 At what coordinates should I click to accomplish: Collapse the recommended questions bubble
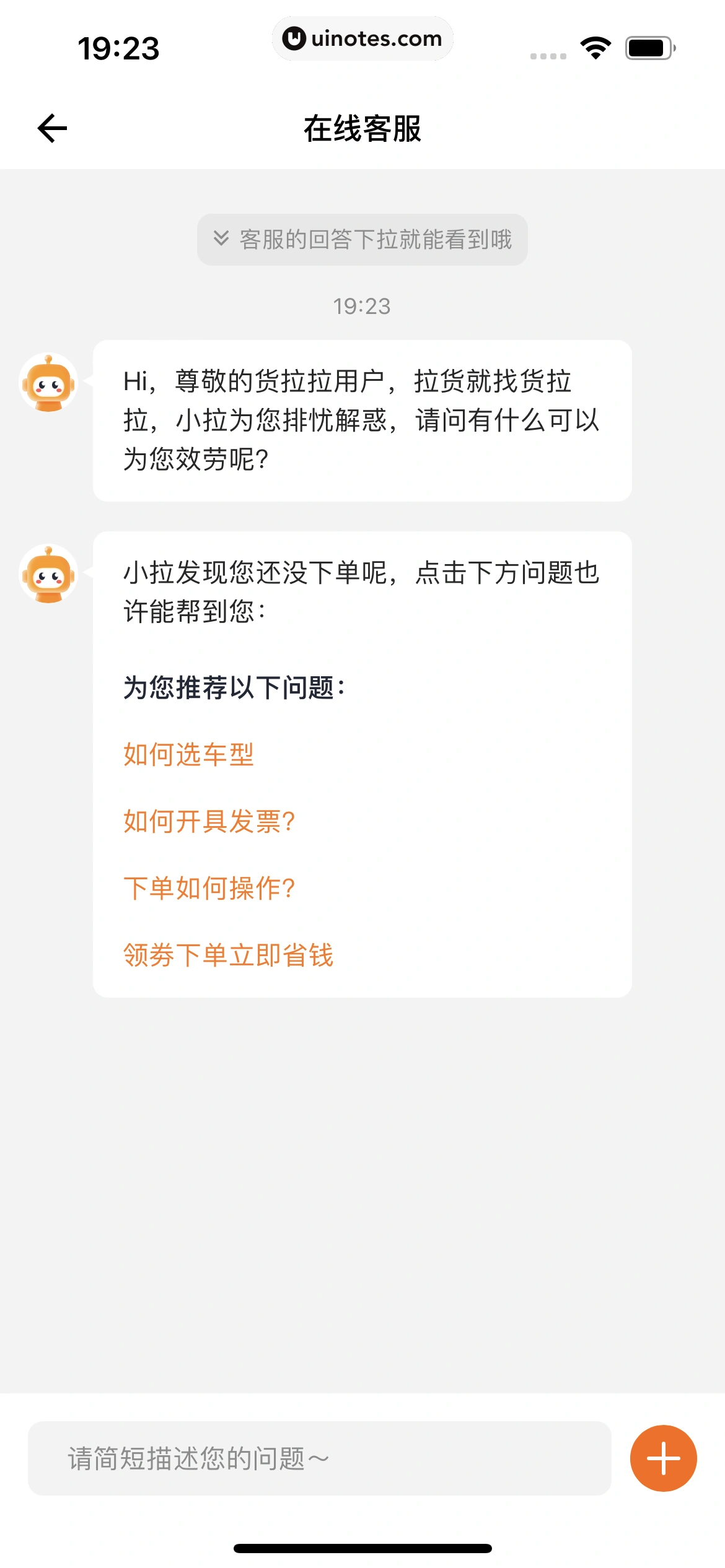click(362, 588)
